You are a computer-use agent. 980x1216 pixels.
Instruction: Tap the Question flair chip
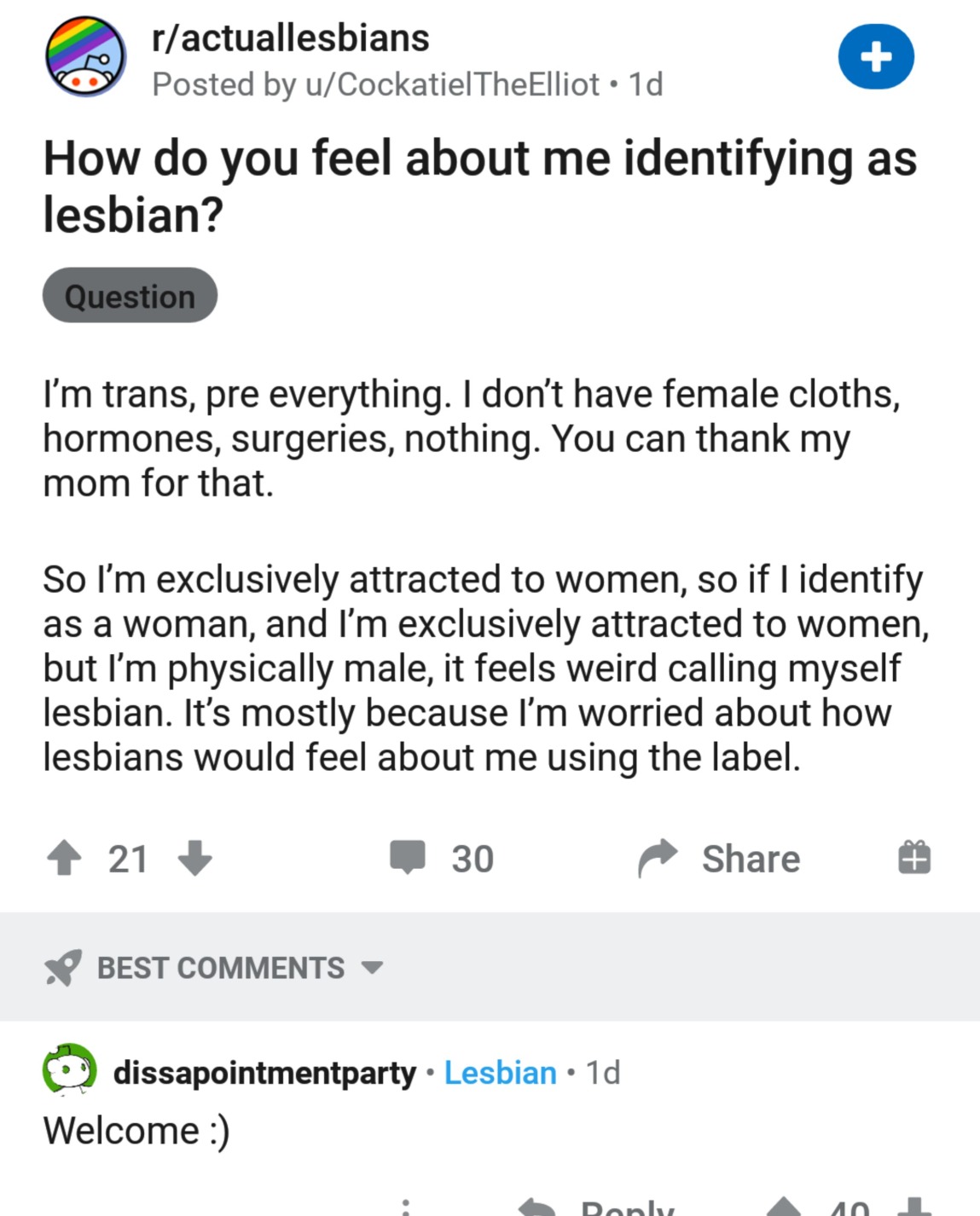tap(130, 296)
